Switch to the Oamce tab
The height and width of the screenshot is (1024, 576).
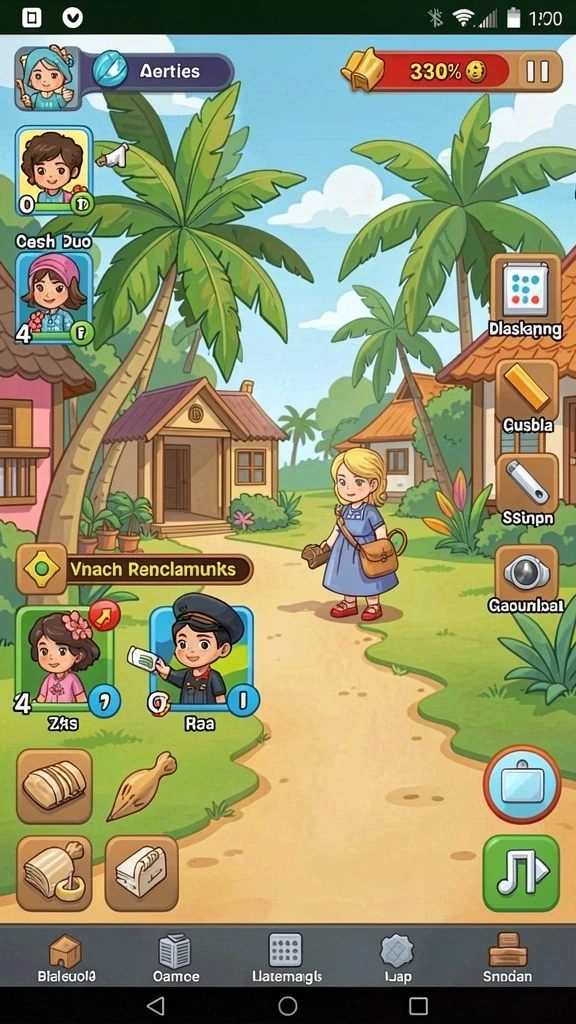175,958
